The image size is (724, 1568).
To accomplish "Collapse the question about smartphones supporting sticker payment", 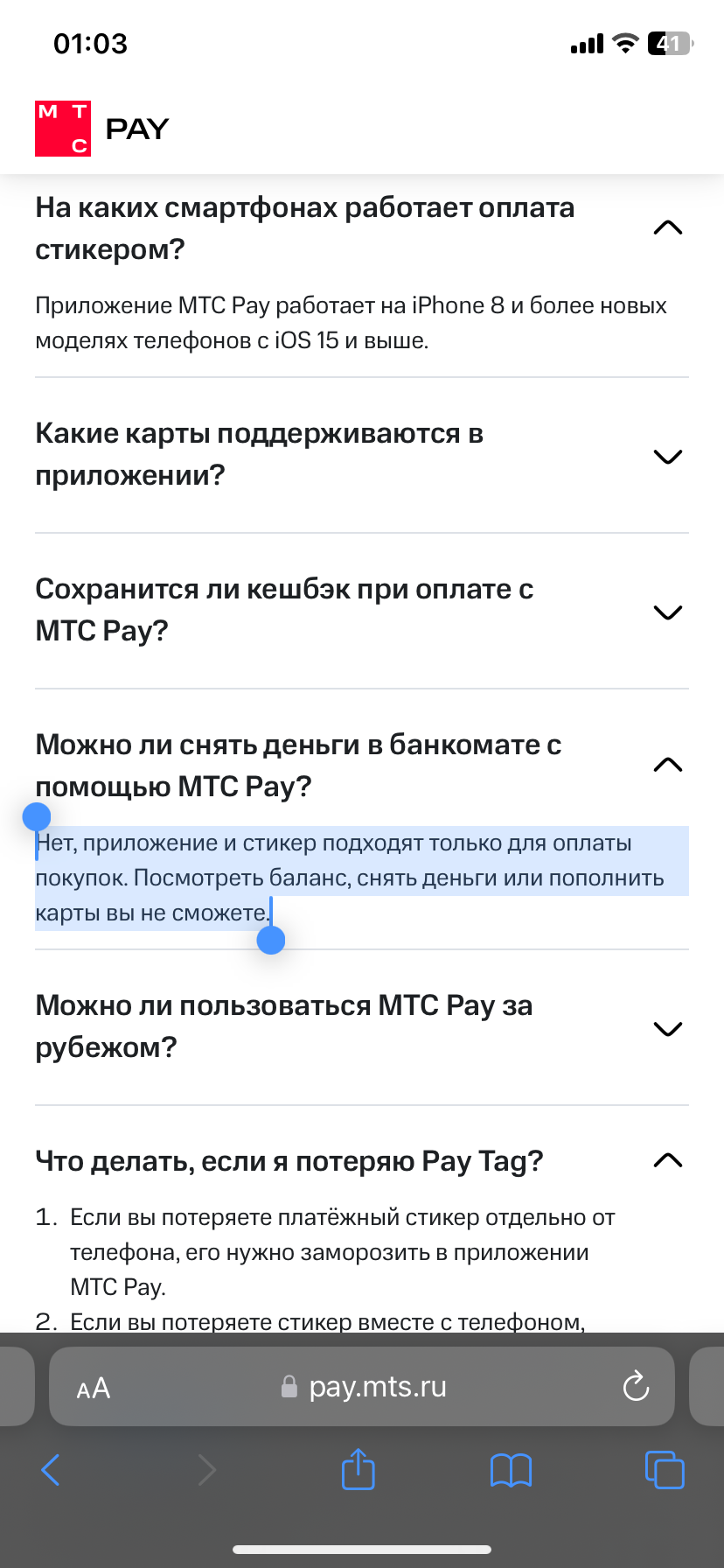I will [668, 227].
